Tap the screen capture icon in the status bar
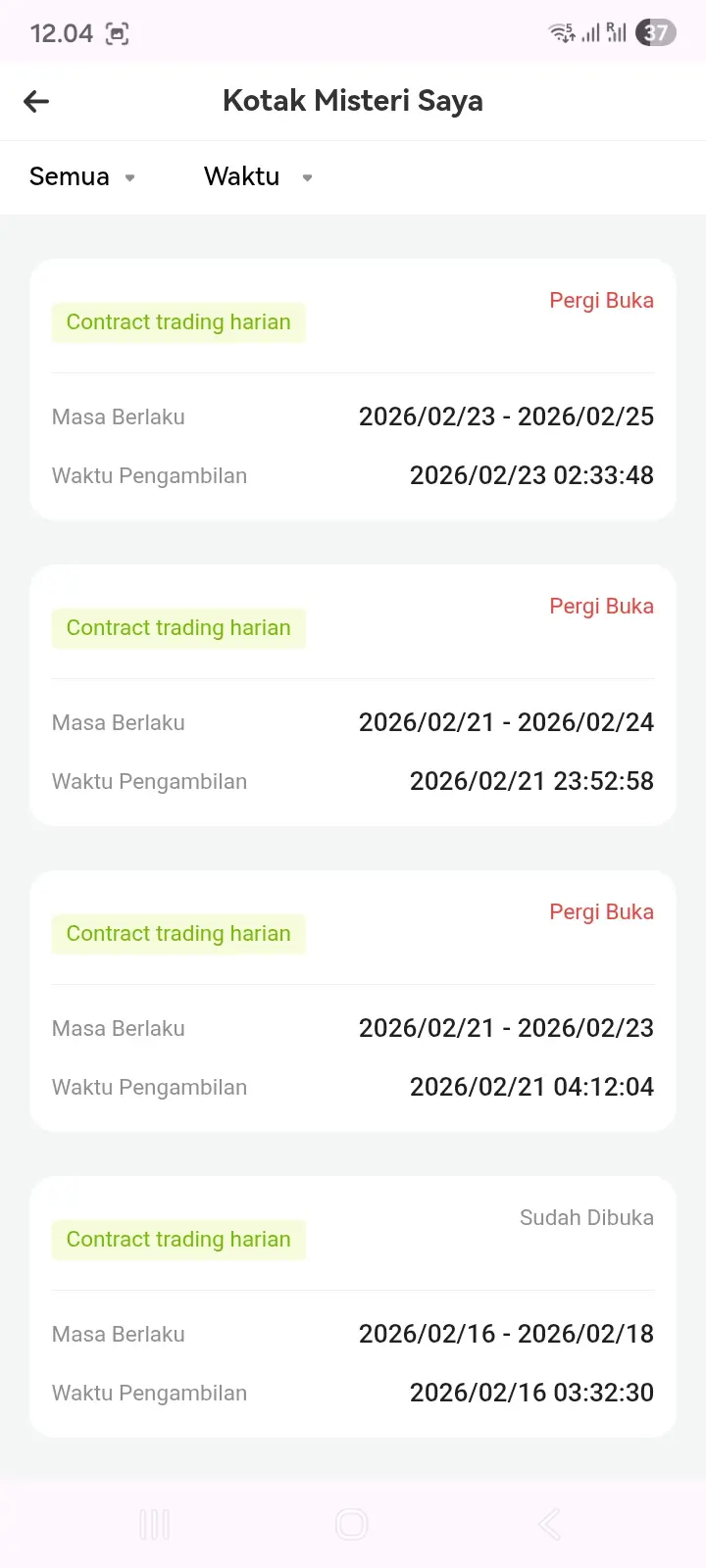 [x=118, y=32]
